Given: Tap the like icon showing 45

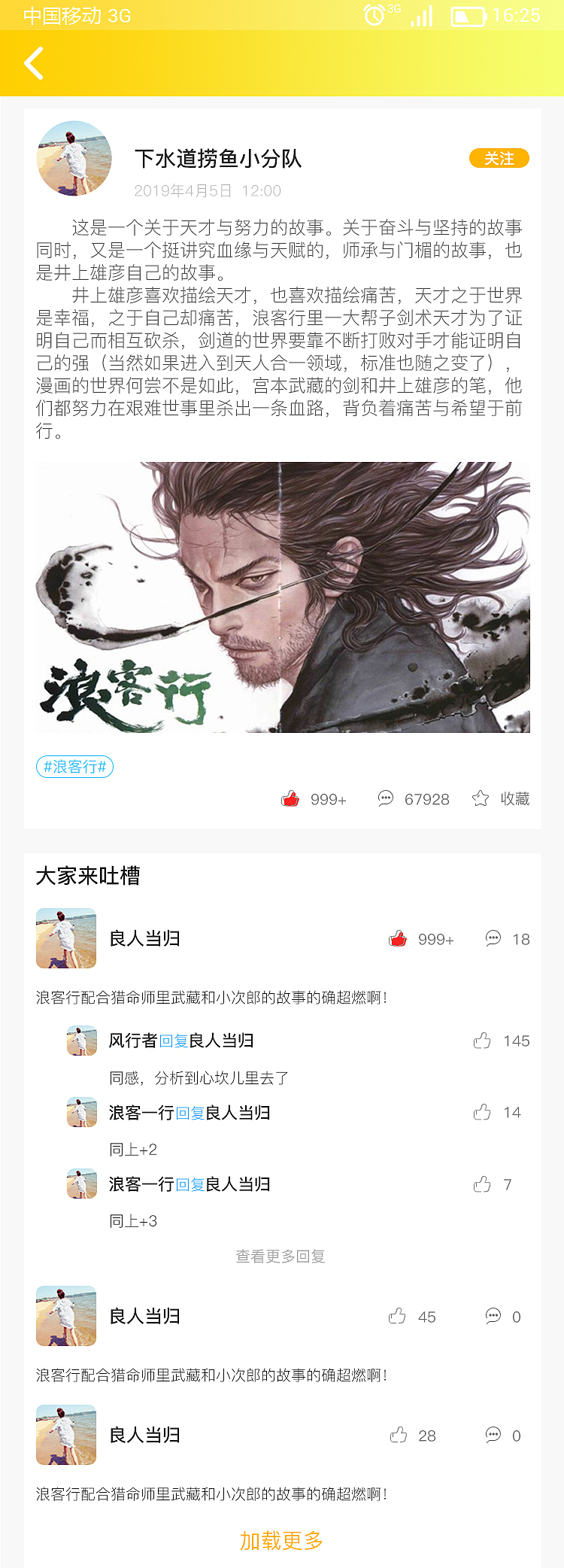Looking at the screenshot, I should tap(397, 1317).
